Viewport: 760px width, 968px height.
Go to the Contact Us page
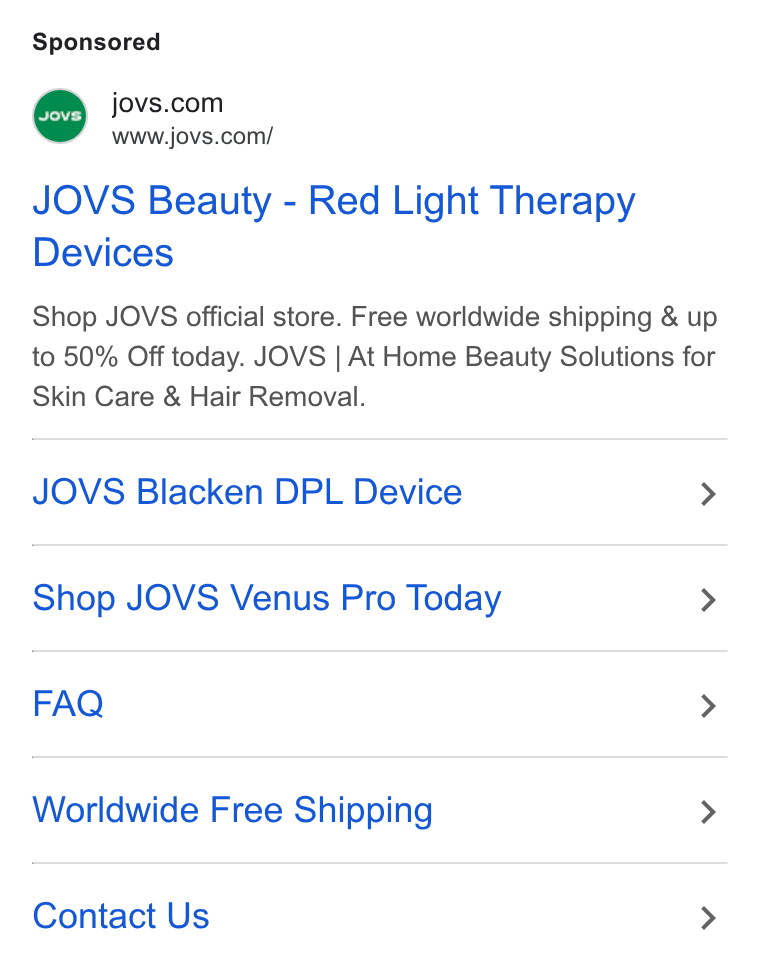tap(380, 916)
